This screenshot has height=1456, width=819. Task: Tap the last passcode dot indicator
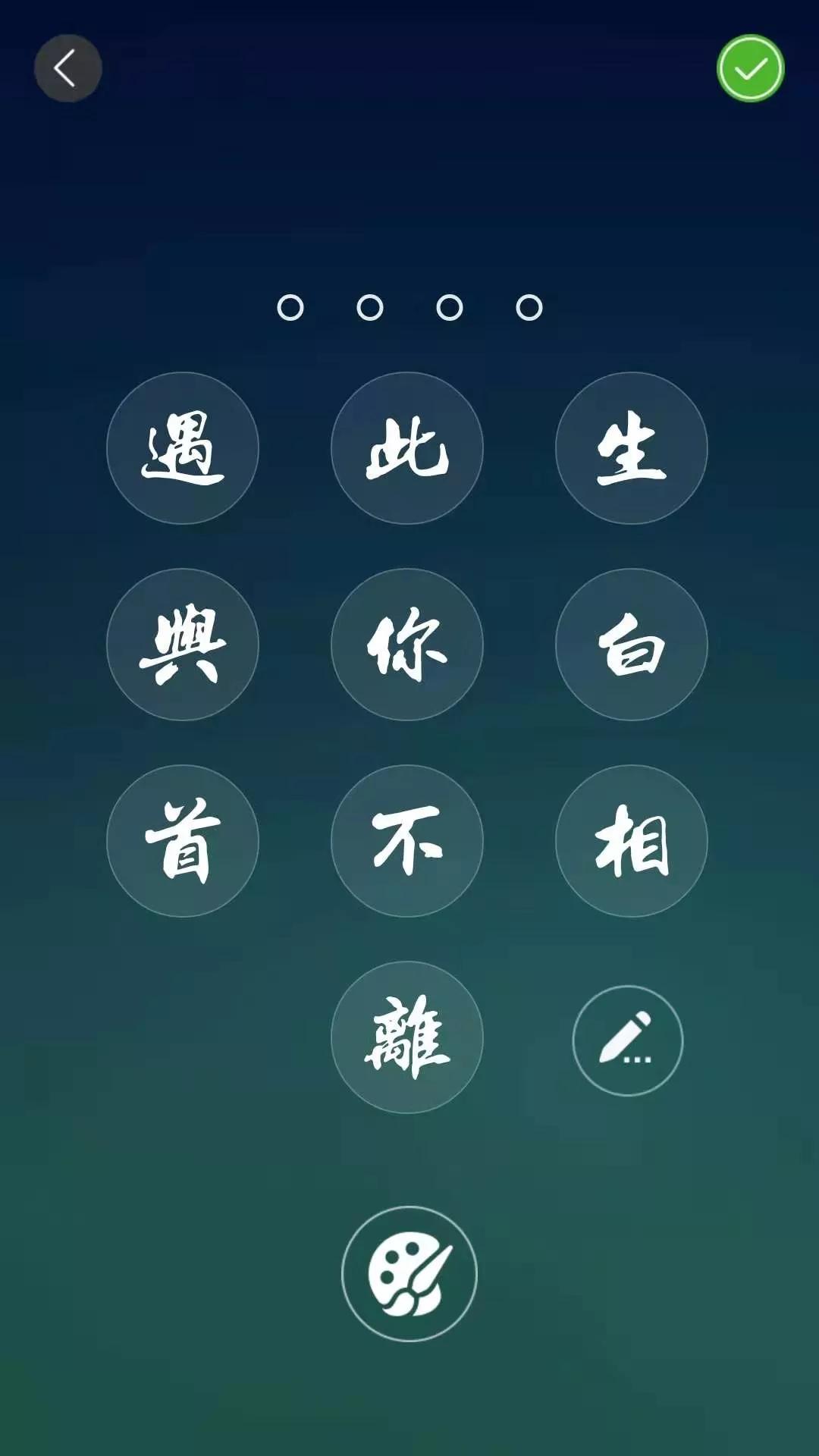[529, 308]
